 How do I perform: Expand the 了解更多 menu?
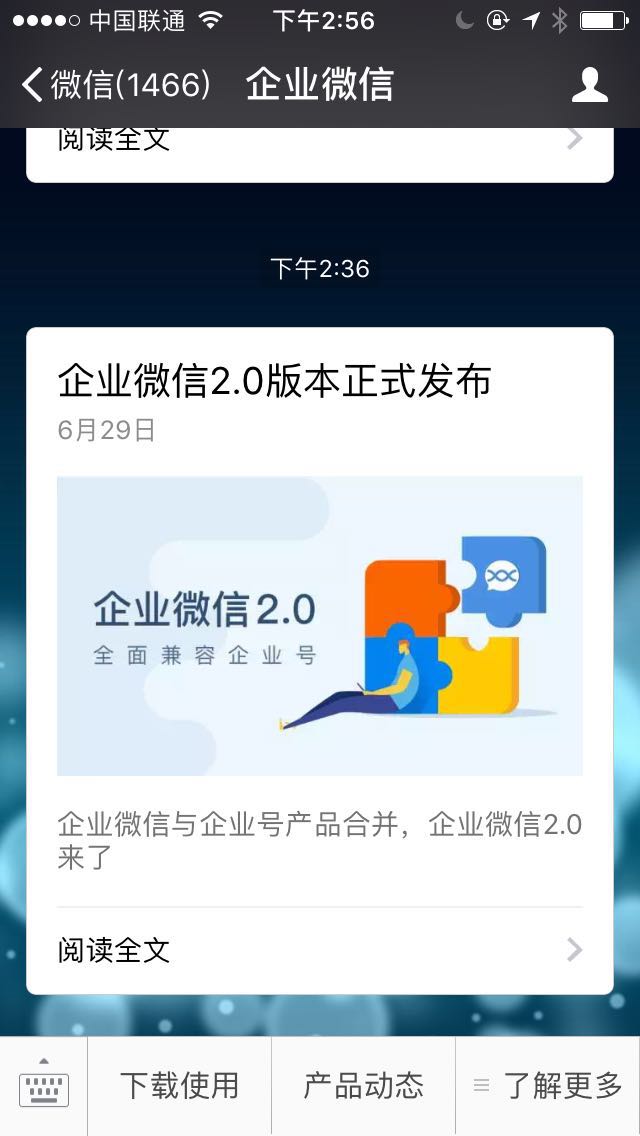[x=548, y=1086]
